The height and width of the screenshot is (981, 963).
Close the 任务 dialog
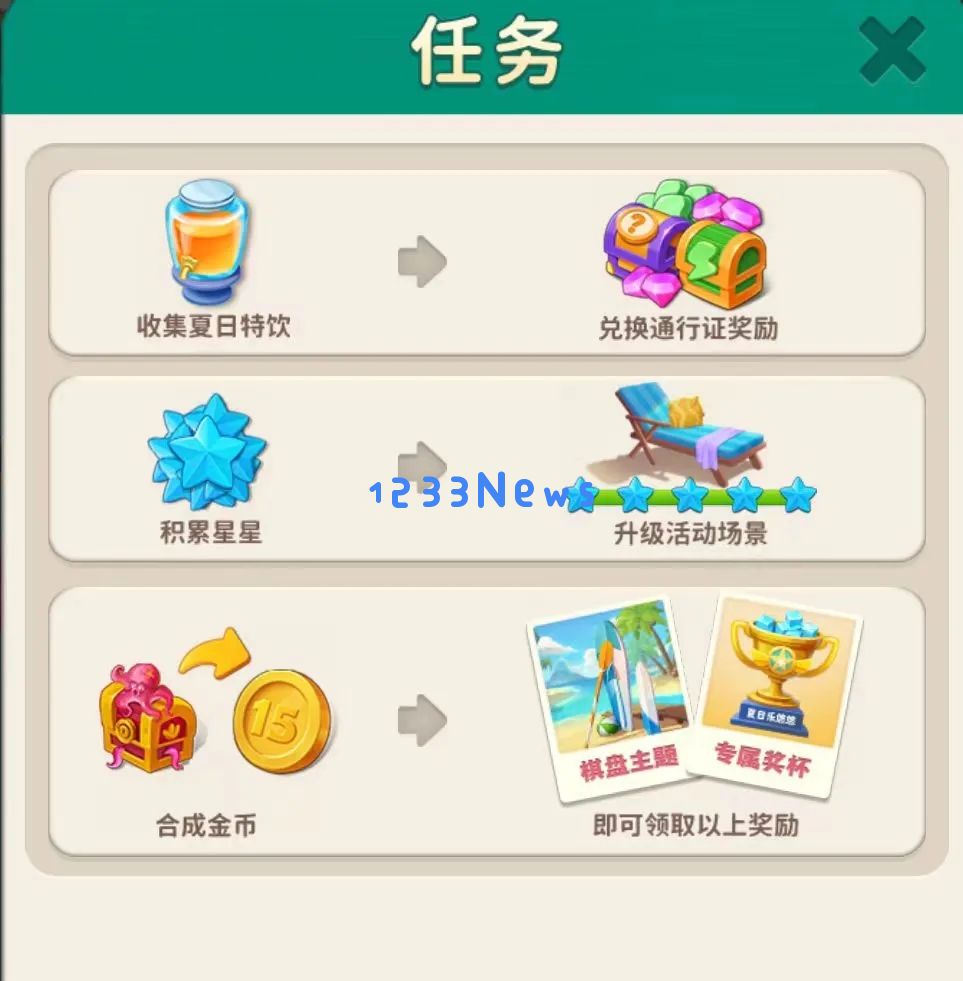(891, 50)
